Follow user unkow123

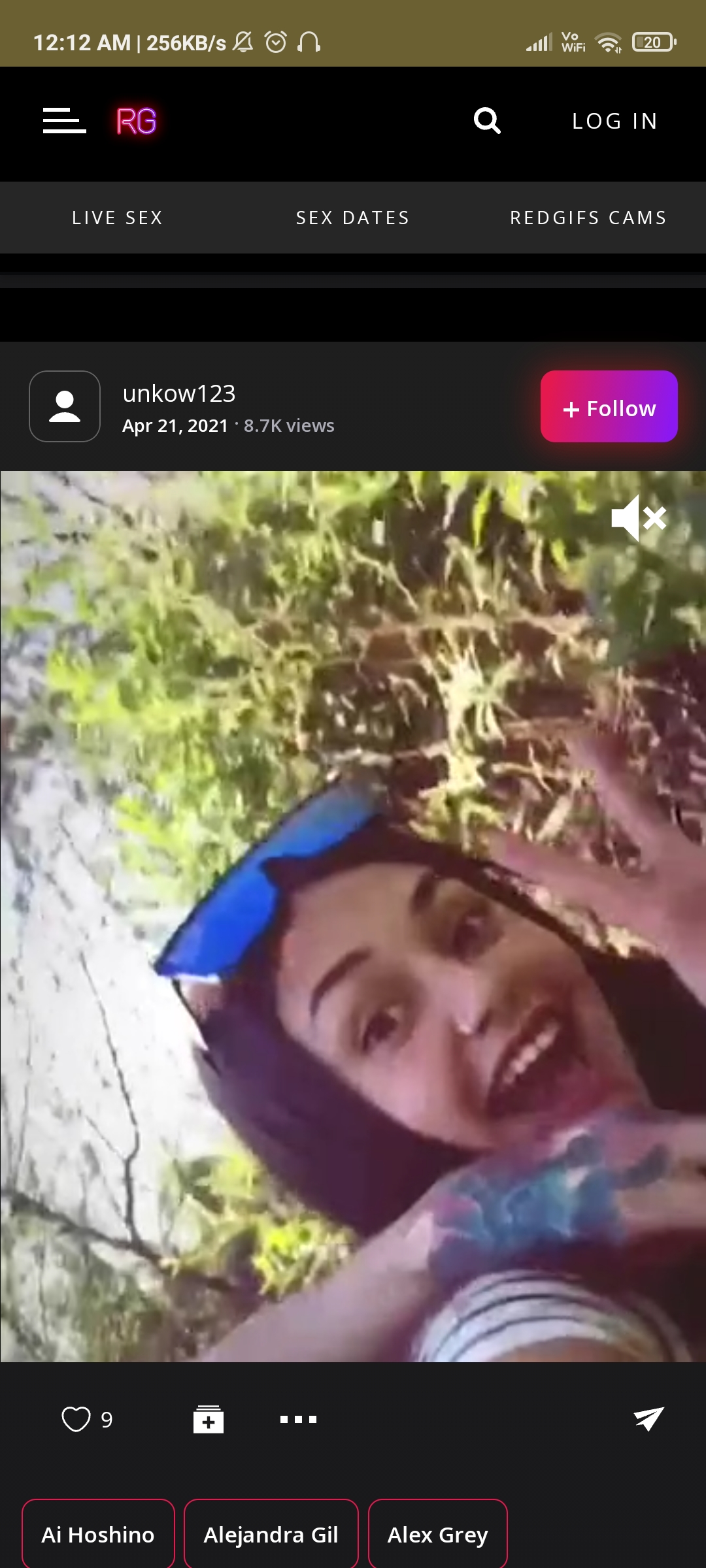pos(609,406)
